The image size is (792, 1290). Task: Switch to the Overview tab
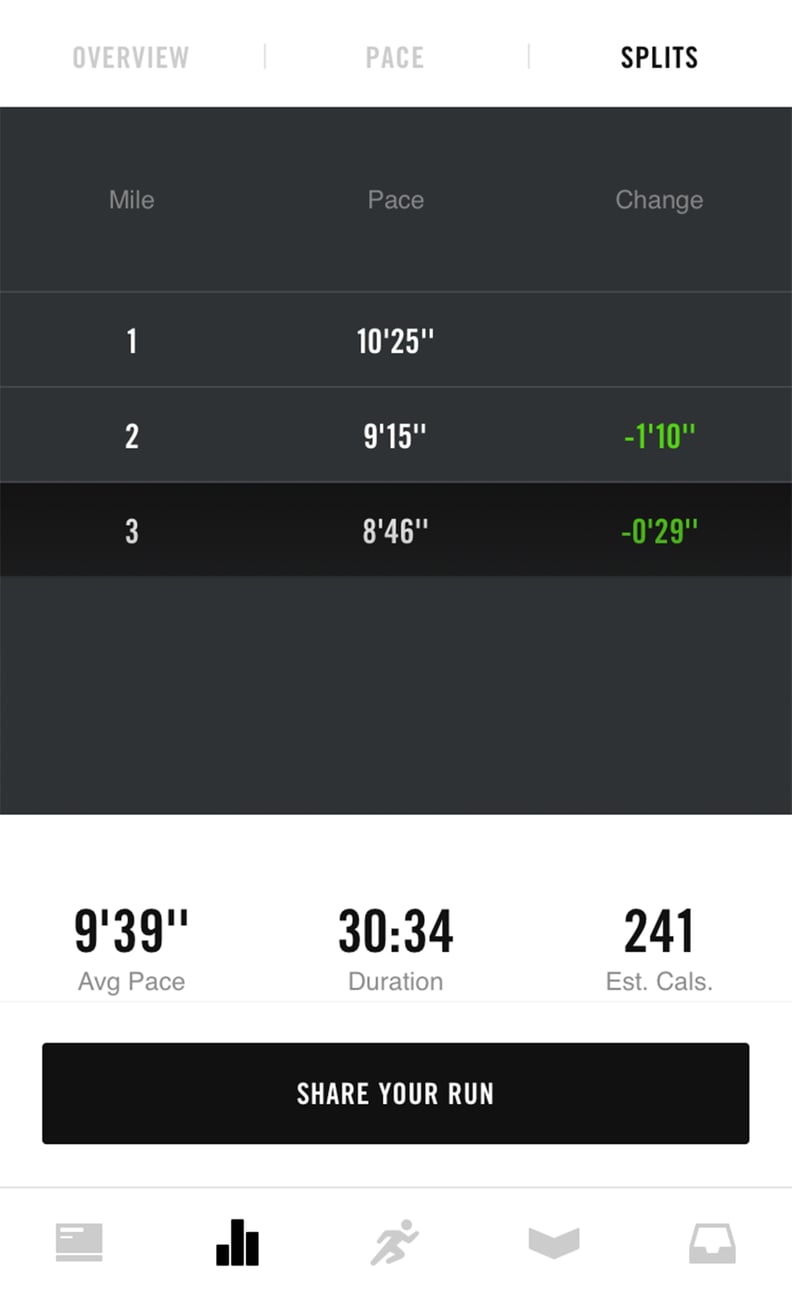(131, 57)
